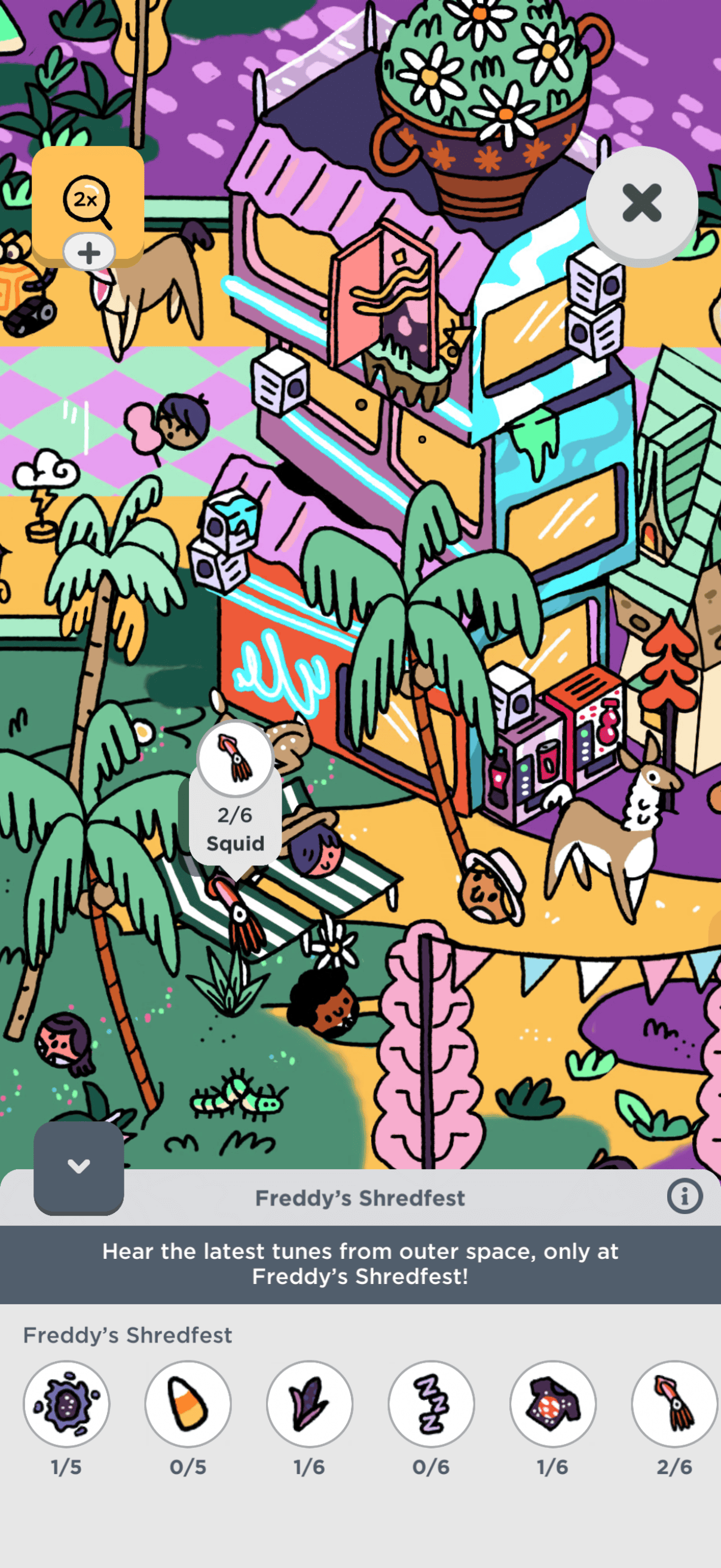Open the Freddy's Shredfest info icon

coord(685,1197)
